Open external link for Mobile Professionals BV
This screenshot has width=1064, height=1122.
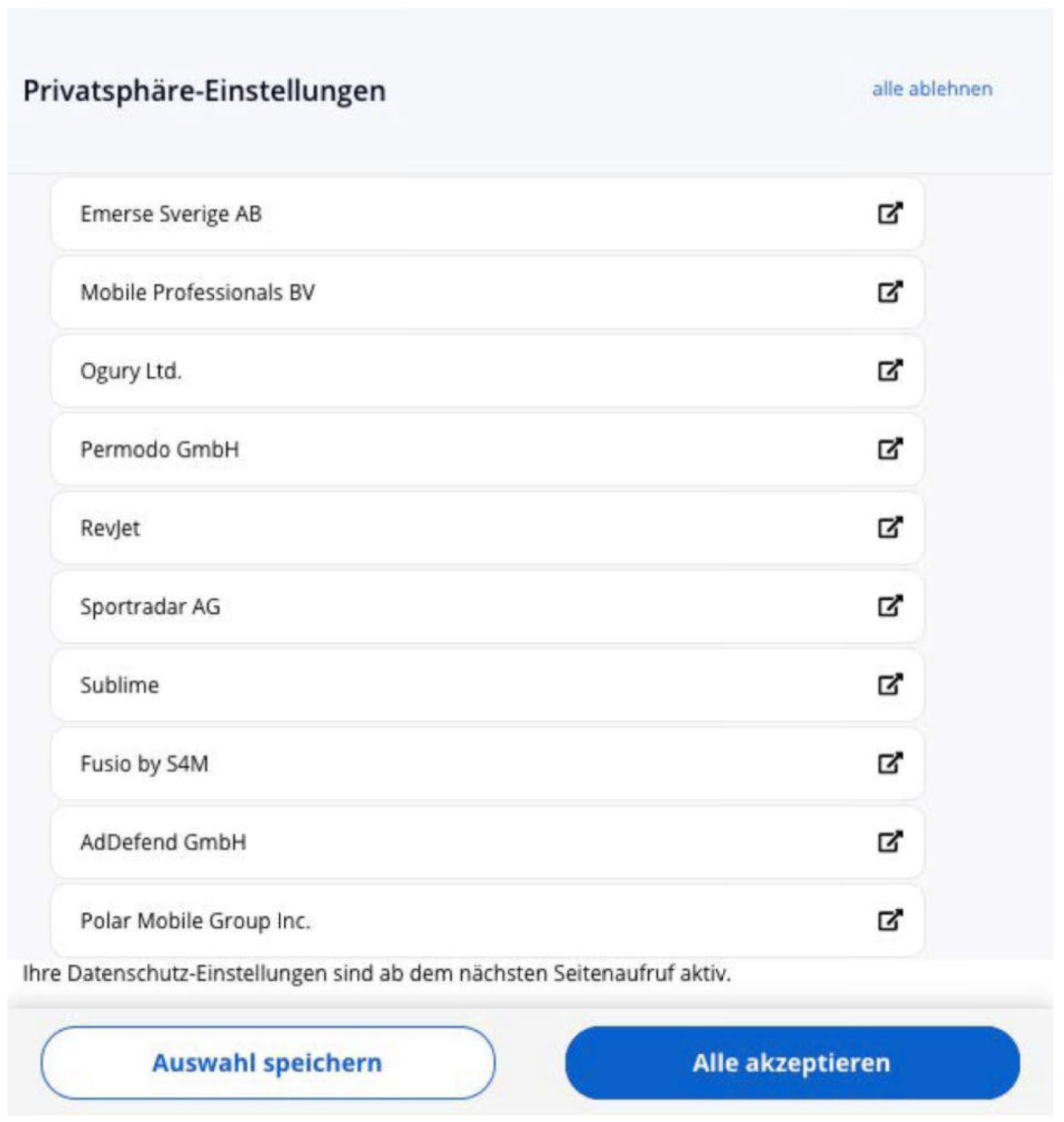click(889, 292)
